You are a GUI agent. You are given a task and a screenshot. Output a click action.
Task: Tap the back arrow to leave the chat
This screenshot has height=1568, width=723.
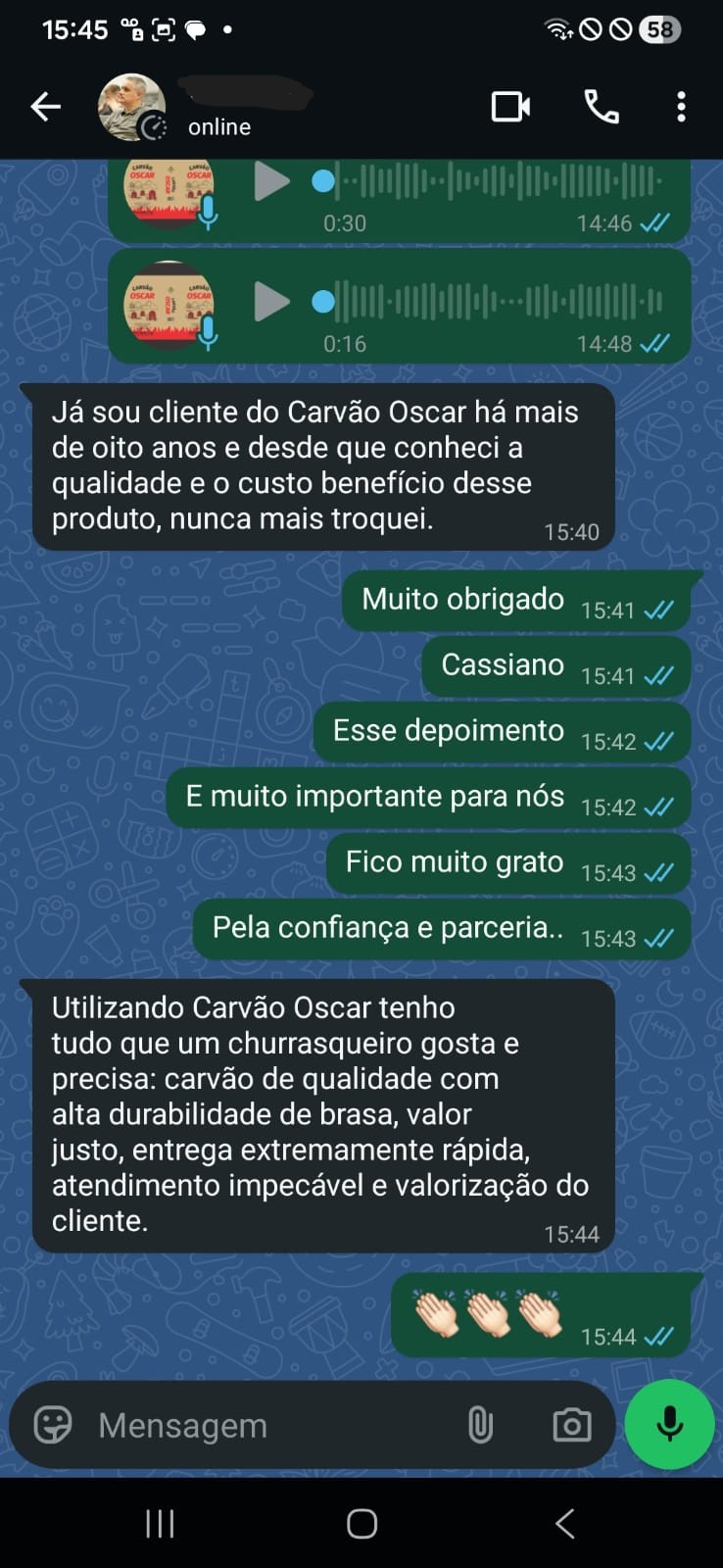(x=44, y=108)
